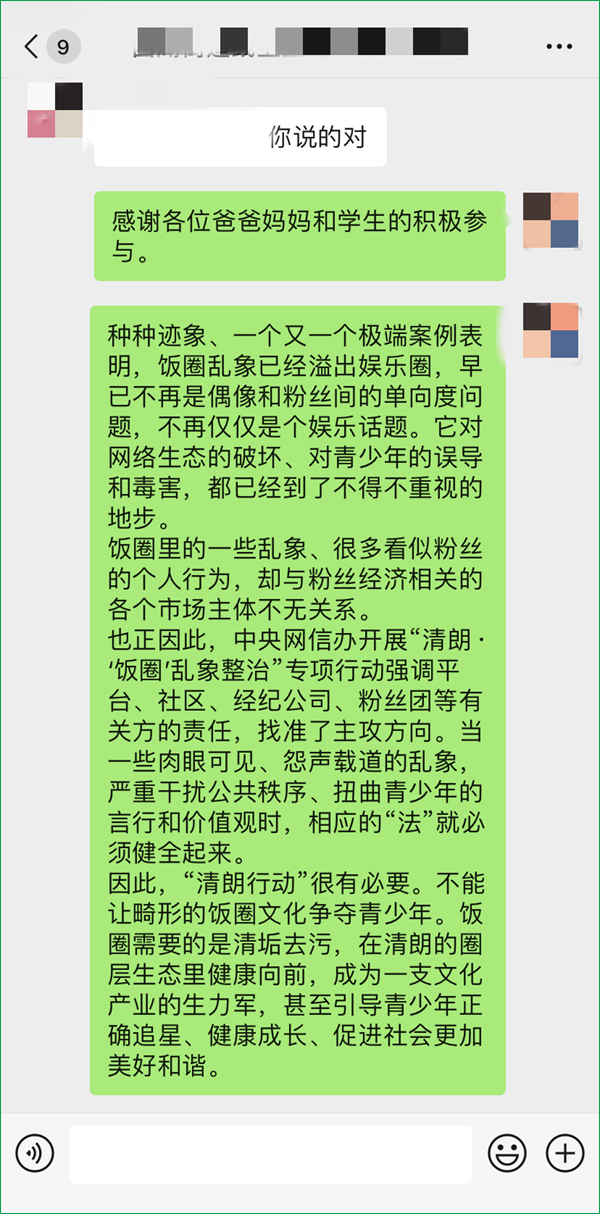Open the chat's three-dot more menu

[559, 47]
